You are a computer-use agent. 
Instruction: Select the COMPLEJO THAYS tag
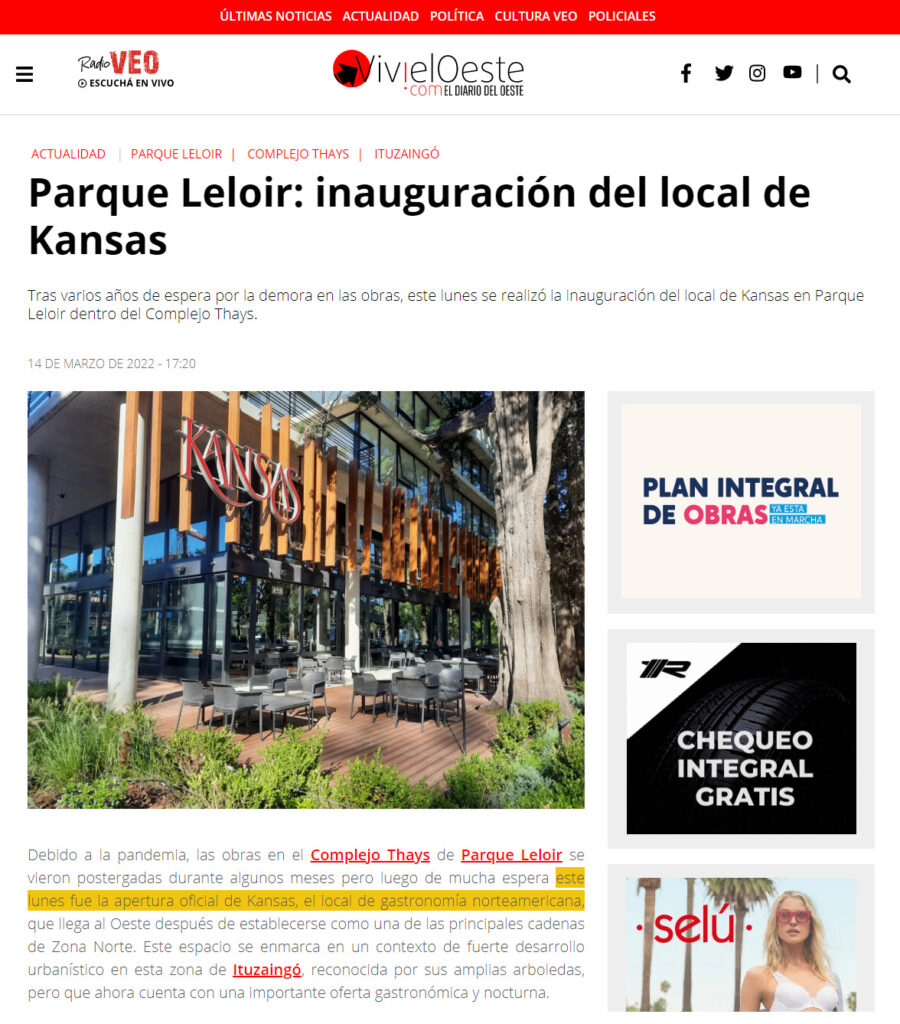(298, 154)
